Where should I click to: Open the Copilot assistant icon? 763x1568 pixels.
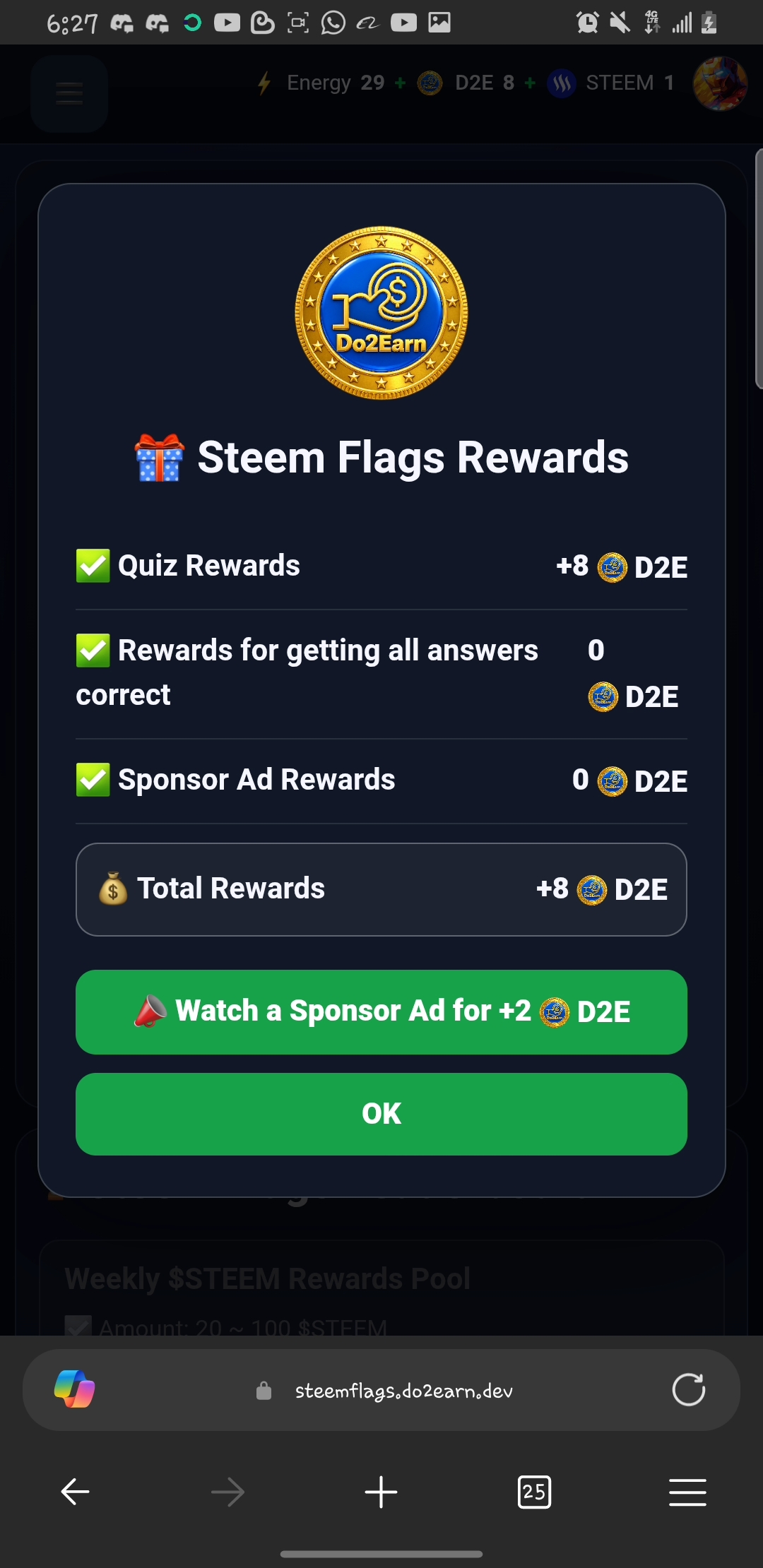point(74,1389)
